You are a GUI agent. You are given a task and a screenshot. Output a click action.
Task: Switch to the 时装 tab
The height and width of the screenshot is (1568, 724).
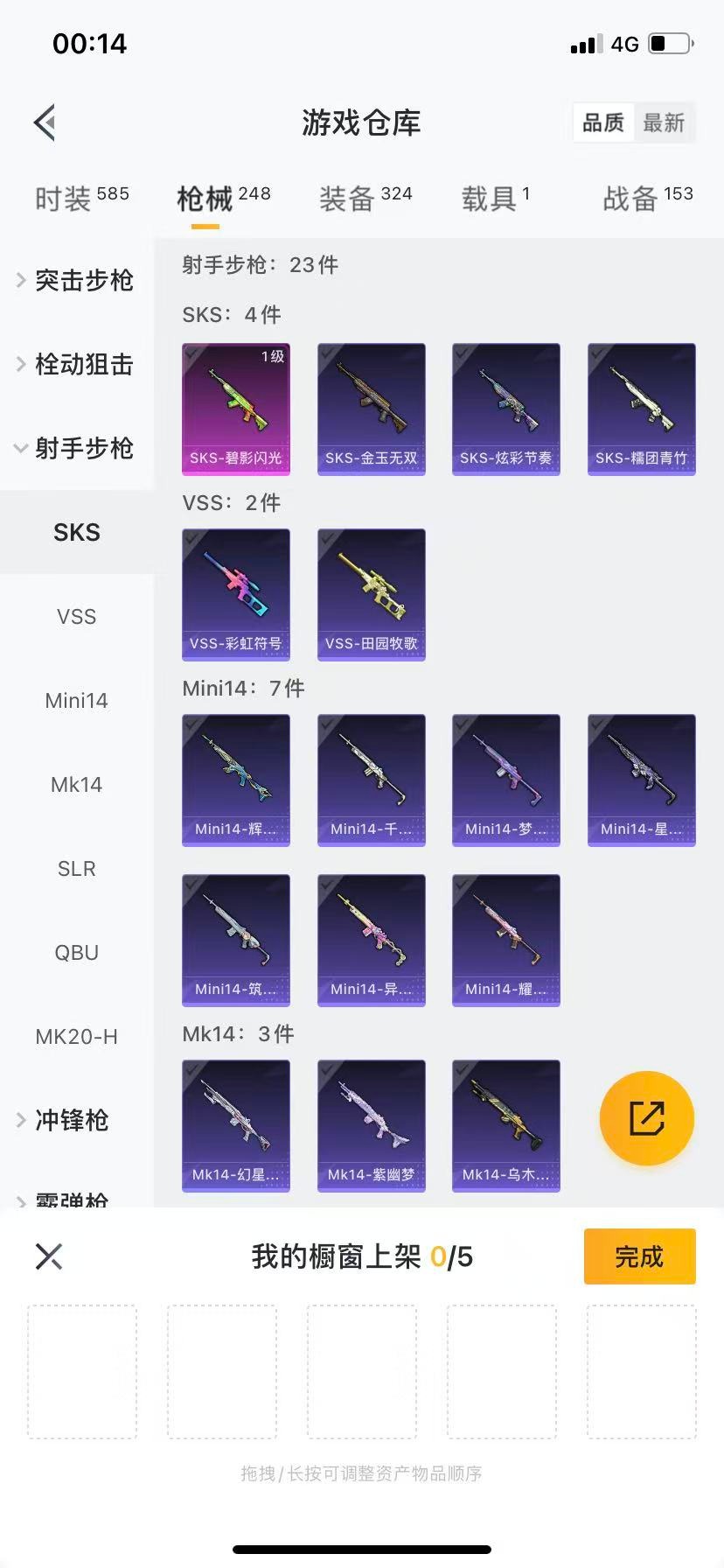81,199
